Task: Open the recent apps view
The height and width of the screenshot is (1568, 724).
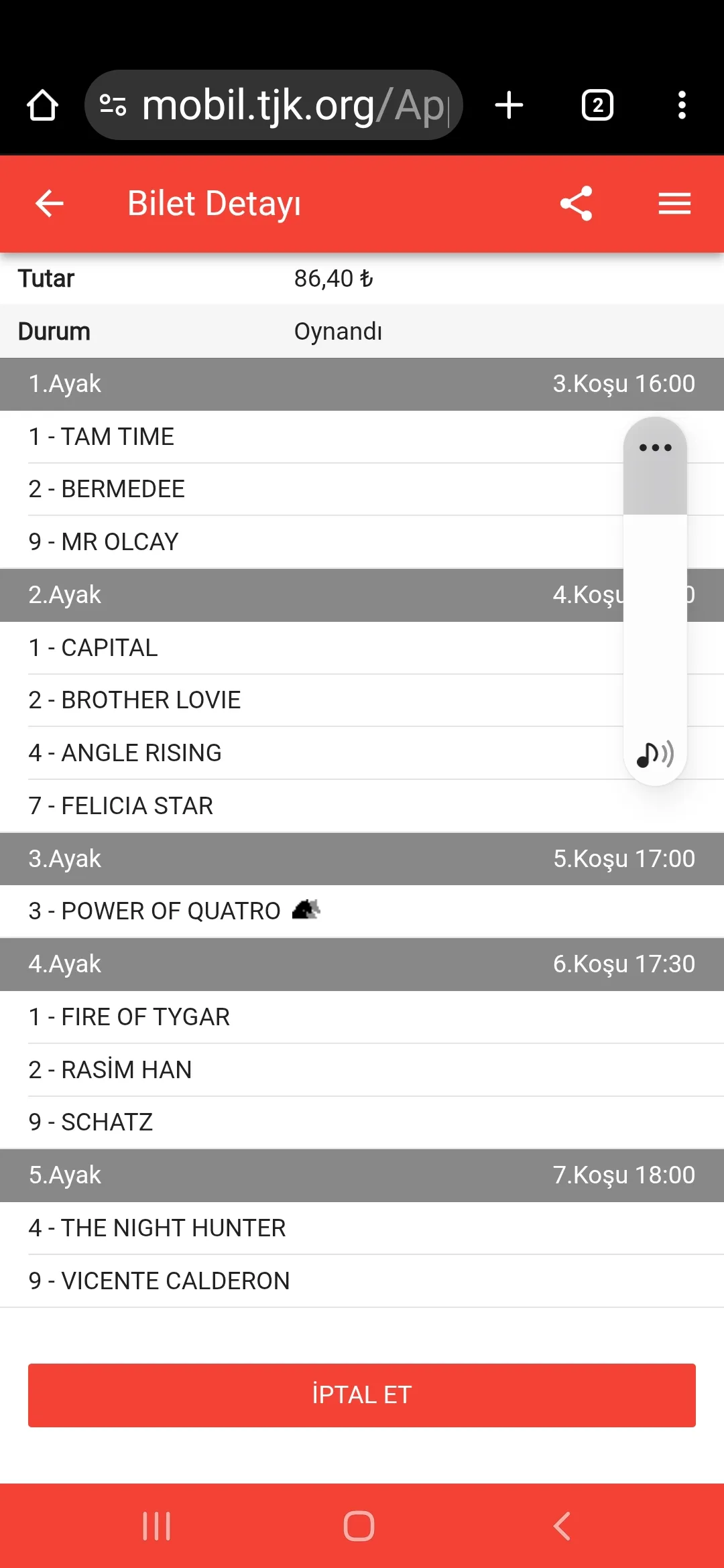Action: point(156,1526)
